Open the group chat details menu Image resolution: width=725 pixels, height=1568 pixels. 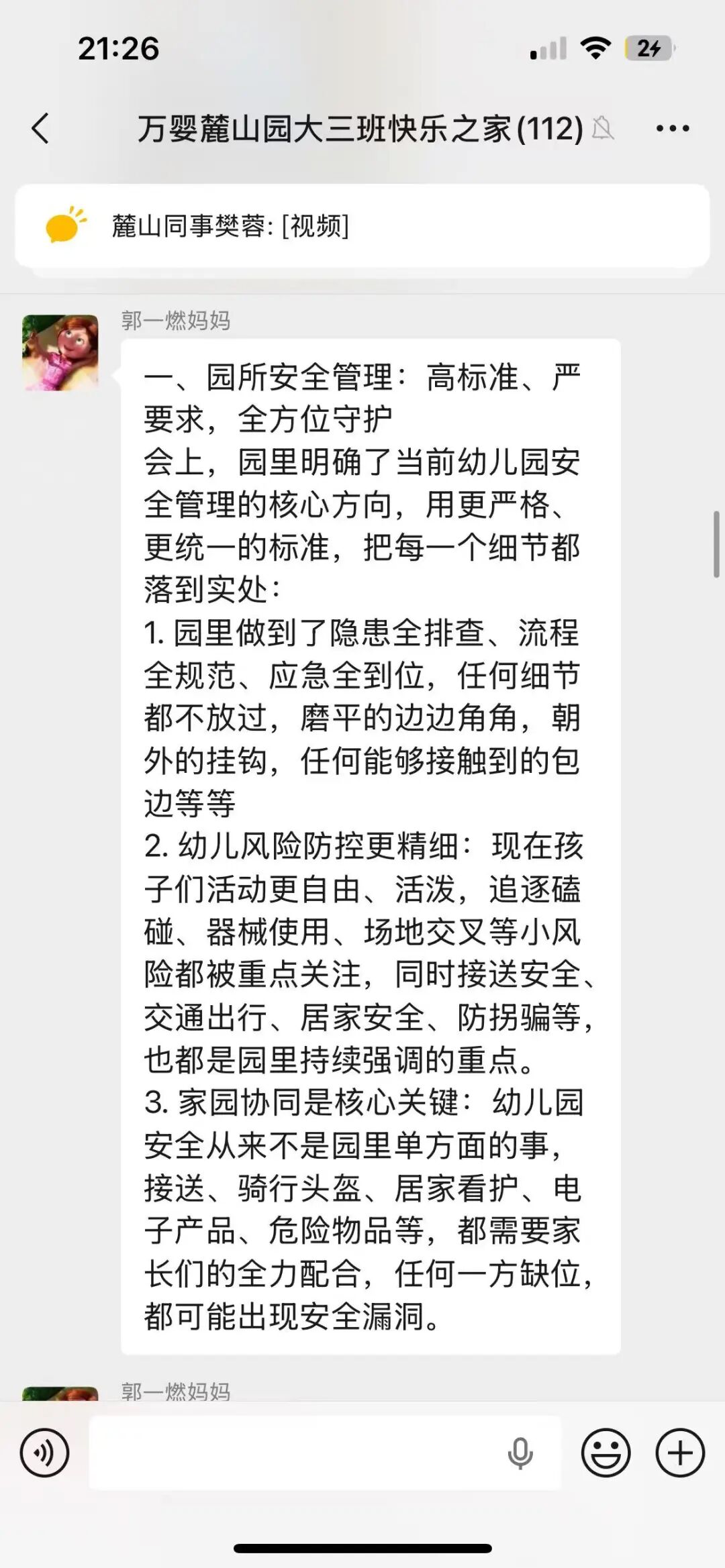point(672,128)
